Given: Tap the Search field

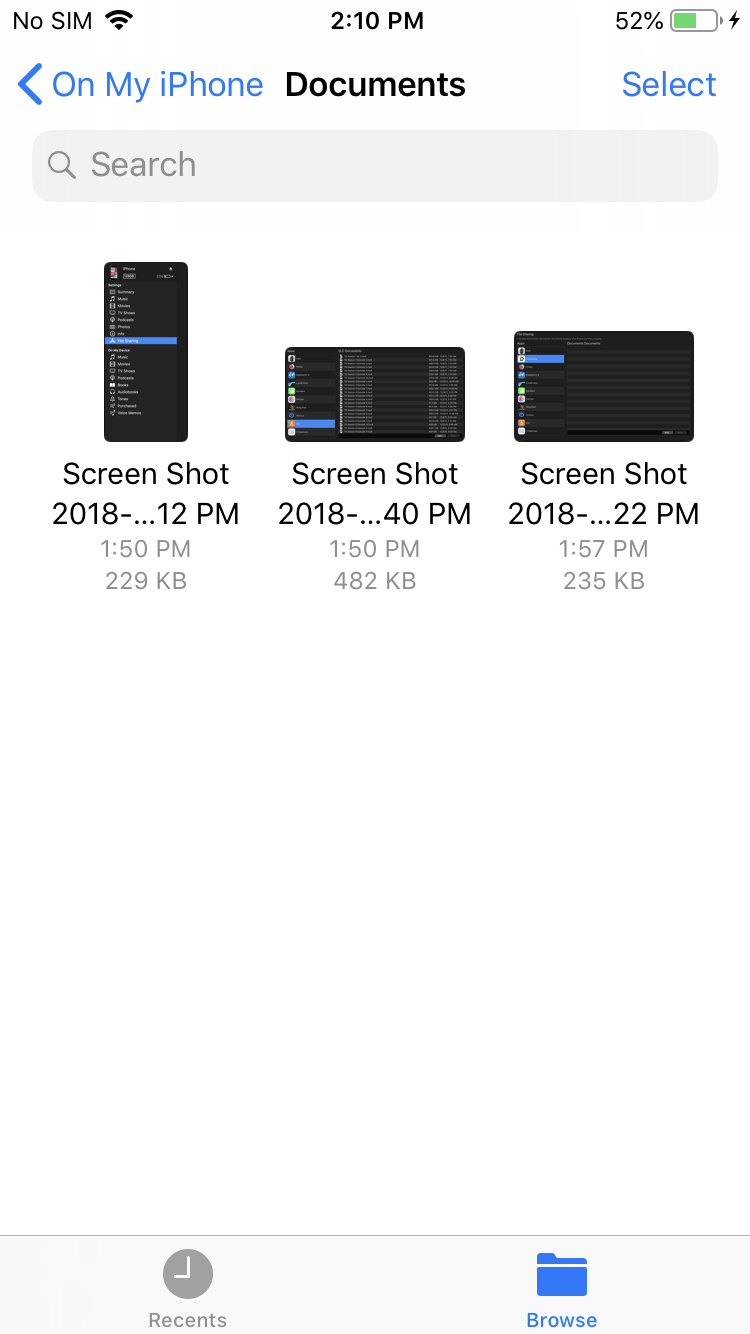Looking at the screenshot, I should pyautogui.click(x=375, y=165).
